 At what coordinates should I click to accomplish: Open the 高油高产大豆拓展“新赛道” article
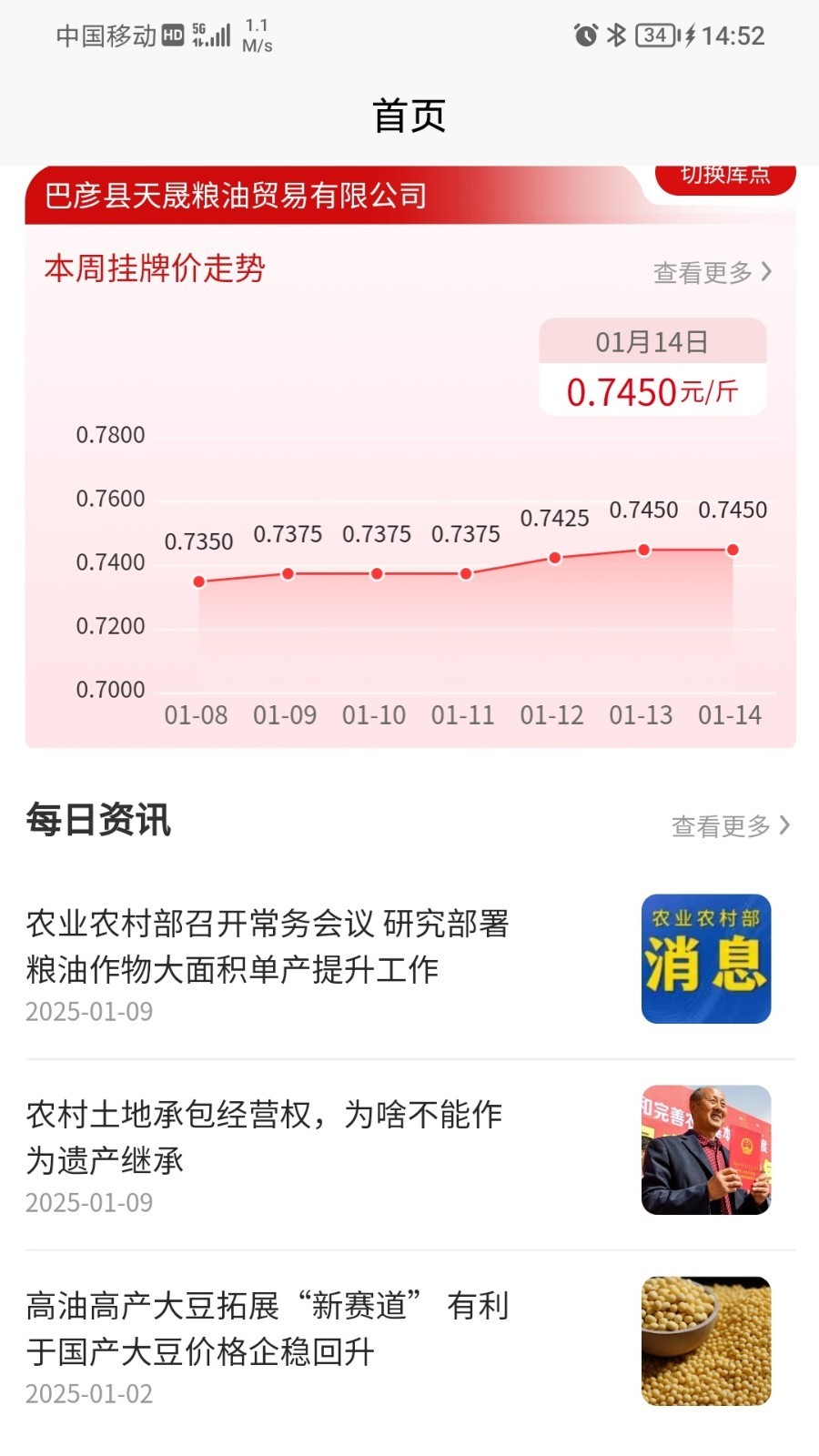[x=268, y=1329]
